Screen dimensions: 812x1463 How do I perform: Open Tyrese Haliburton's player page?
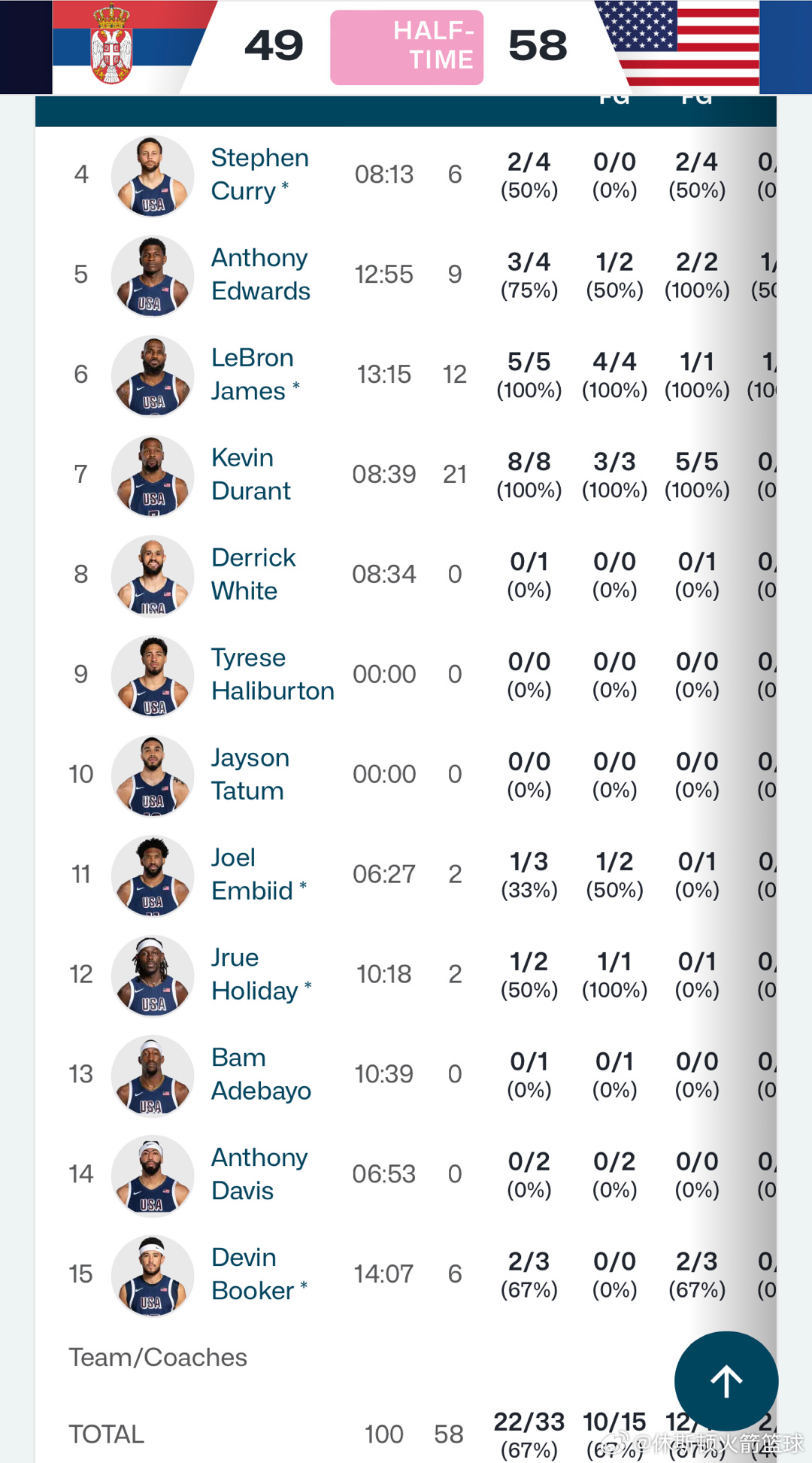point(272,675)
